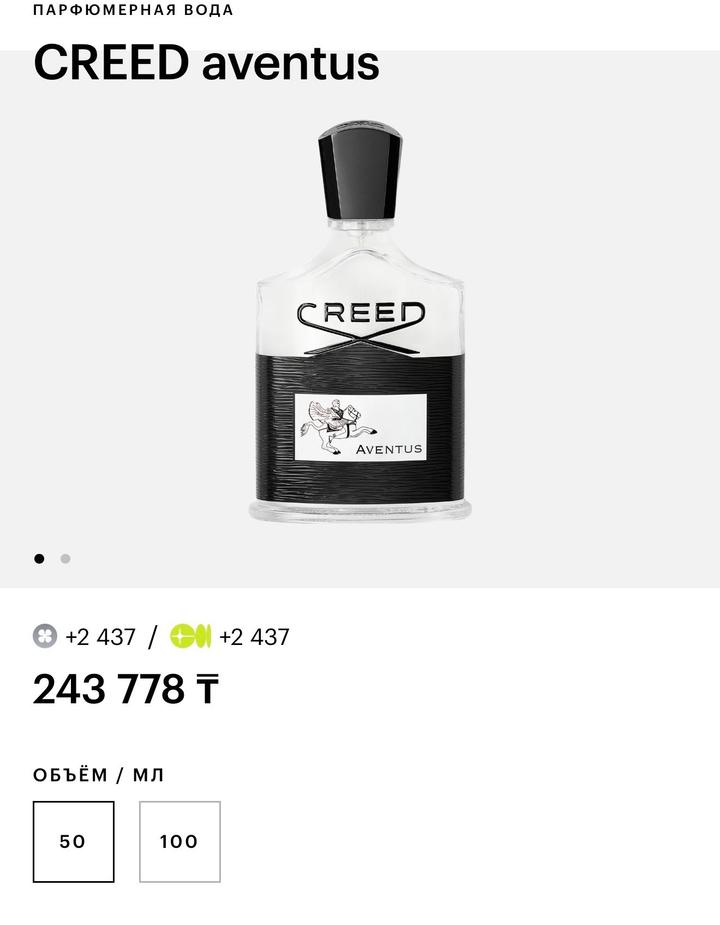Select the 50 ml volume option
Image resolution: width=720 pixels, height=925 pixels.
click(x=73, y=841)
